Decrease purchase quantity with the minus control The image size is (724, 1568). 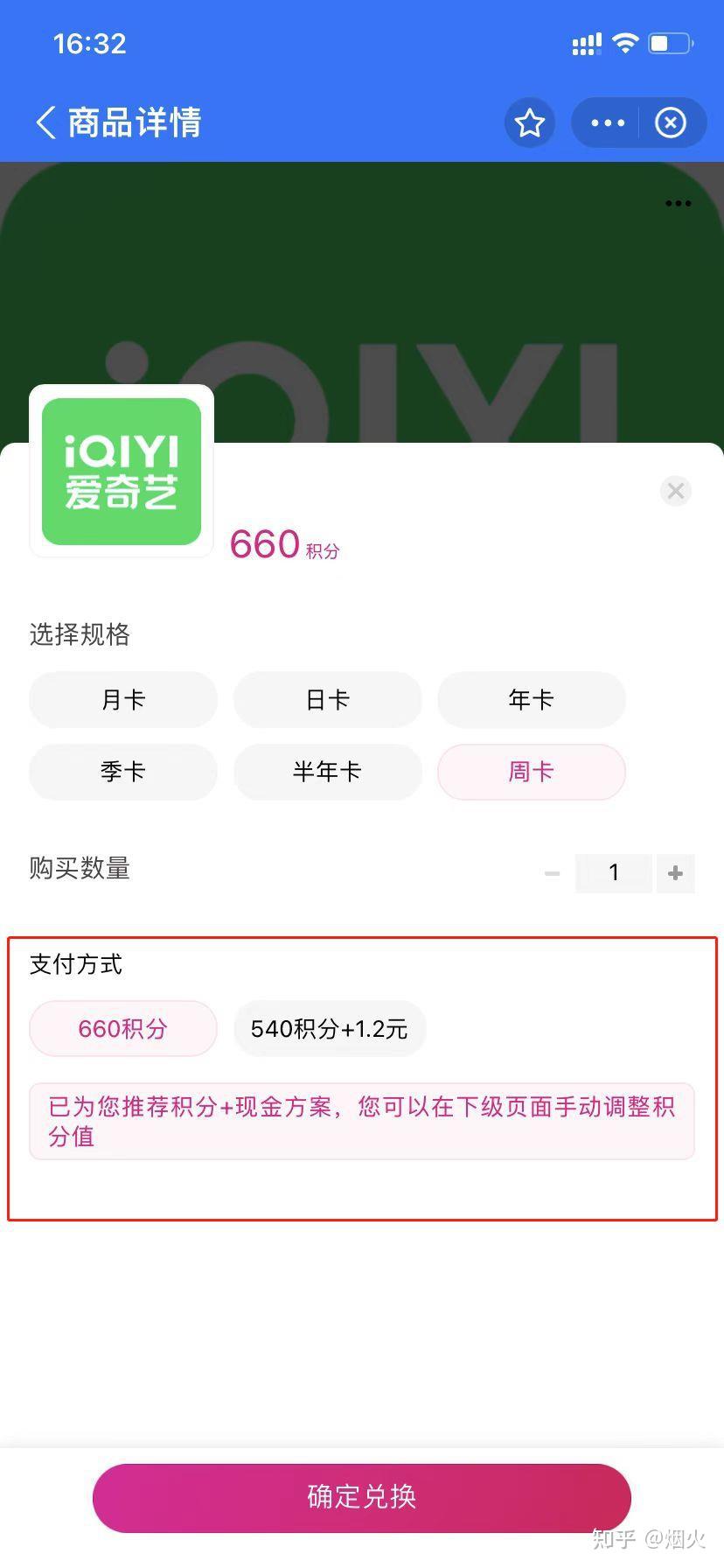pos(551,872)
